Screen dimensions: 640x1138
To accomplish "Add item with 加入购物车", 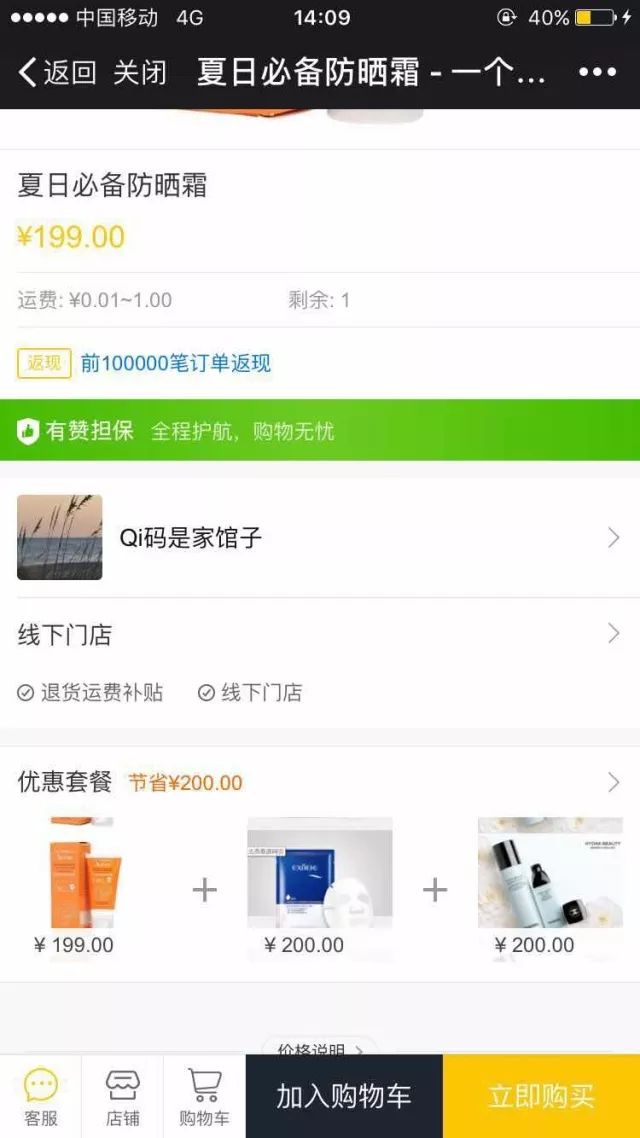I will [344, 1097].
